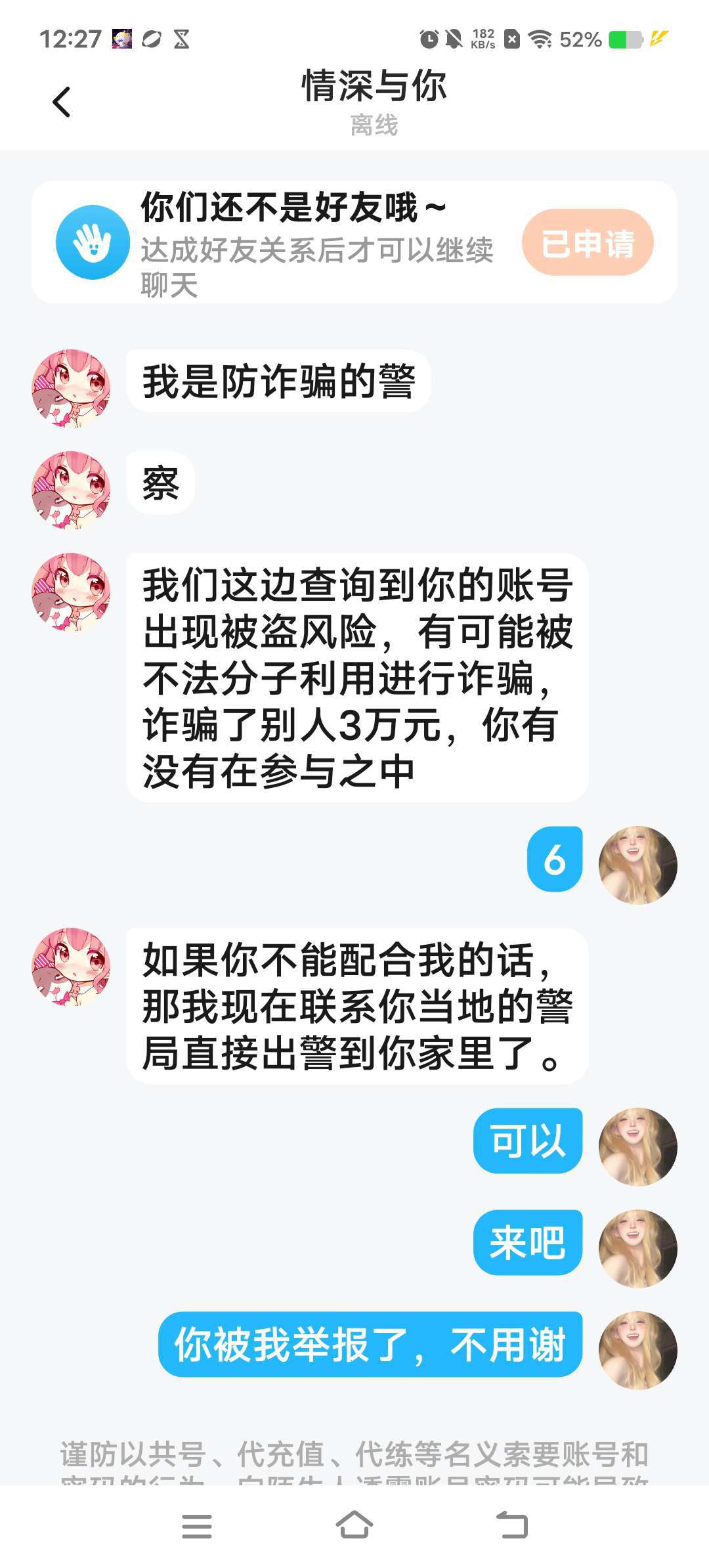The image size is (709, 1568).
Task: Tap the system home button
Action: click(x=354, y=1525)
